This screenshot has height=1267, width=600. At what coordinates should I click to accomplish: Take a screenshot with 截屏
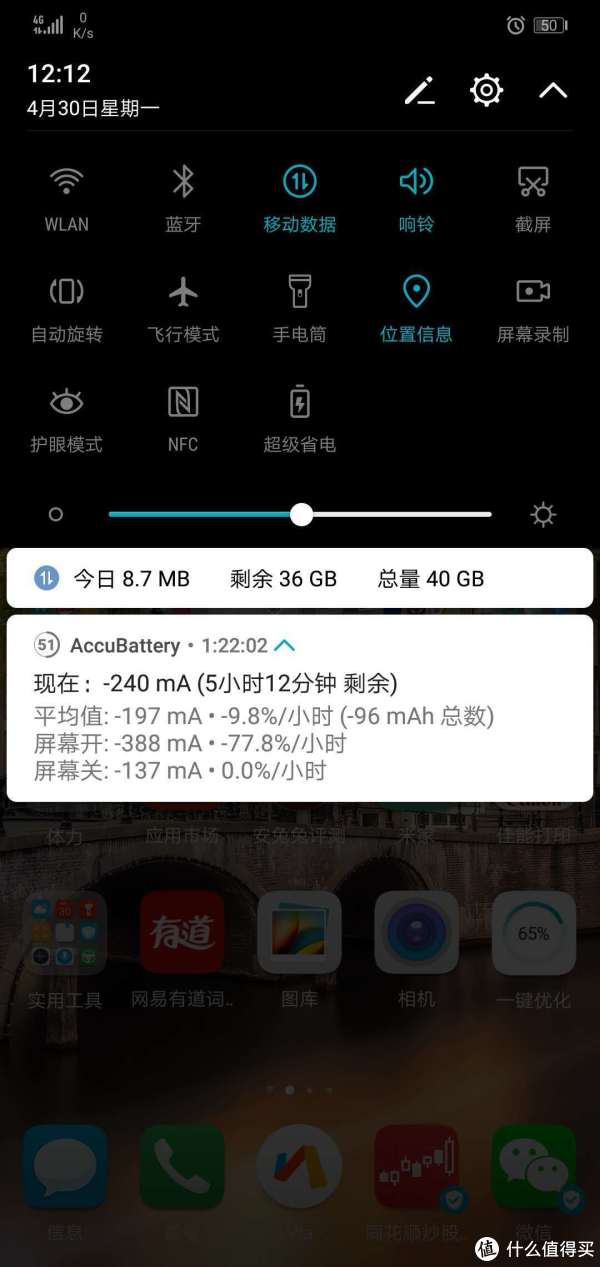(x=533, y=198)
